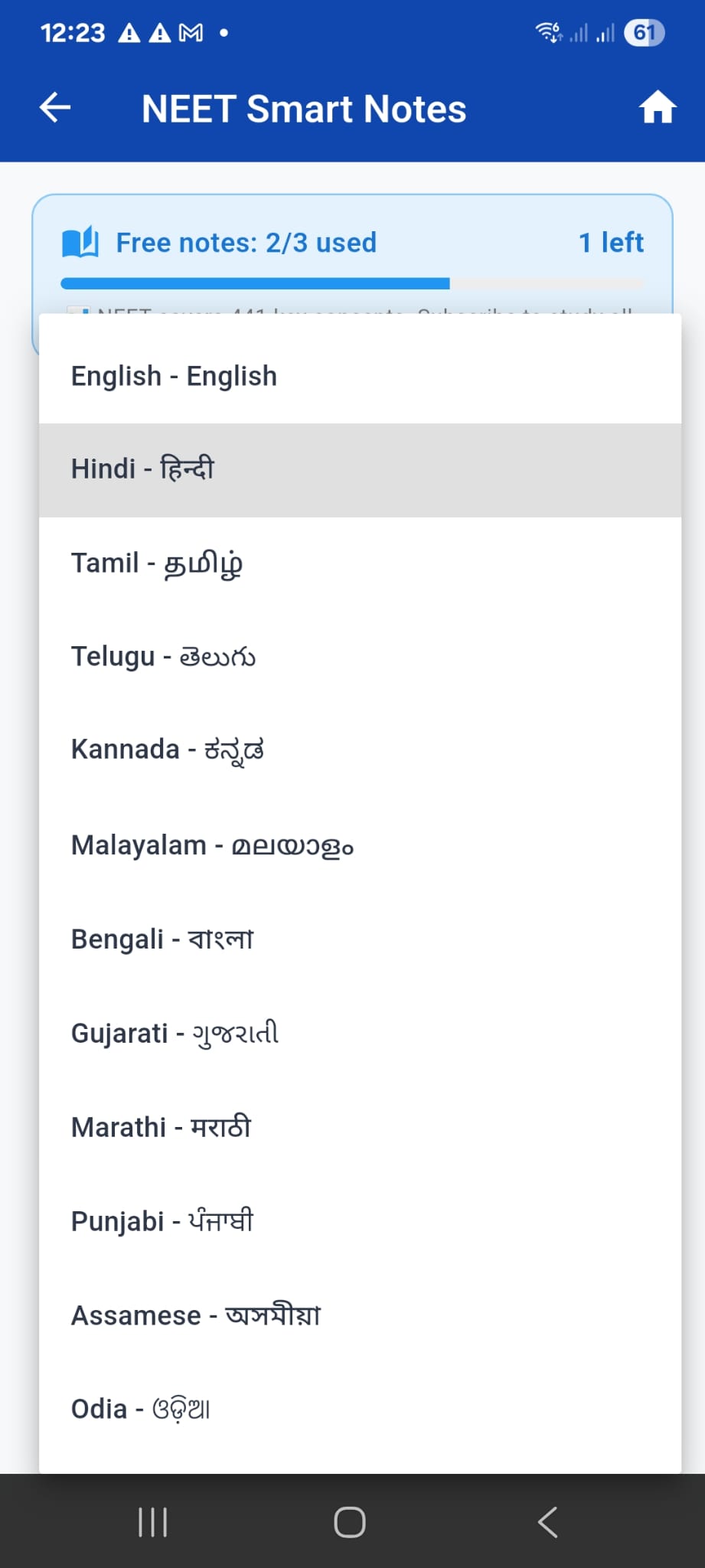The width and height of the screenshot is (705, 1568).
Task: Go back using the top arrow
Action: point(55,107)
